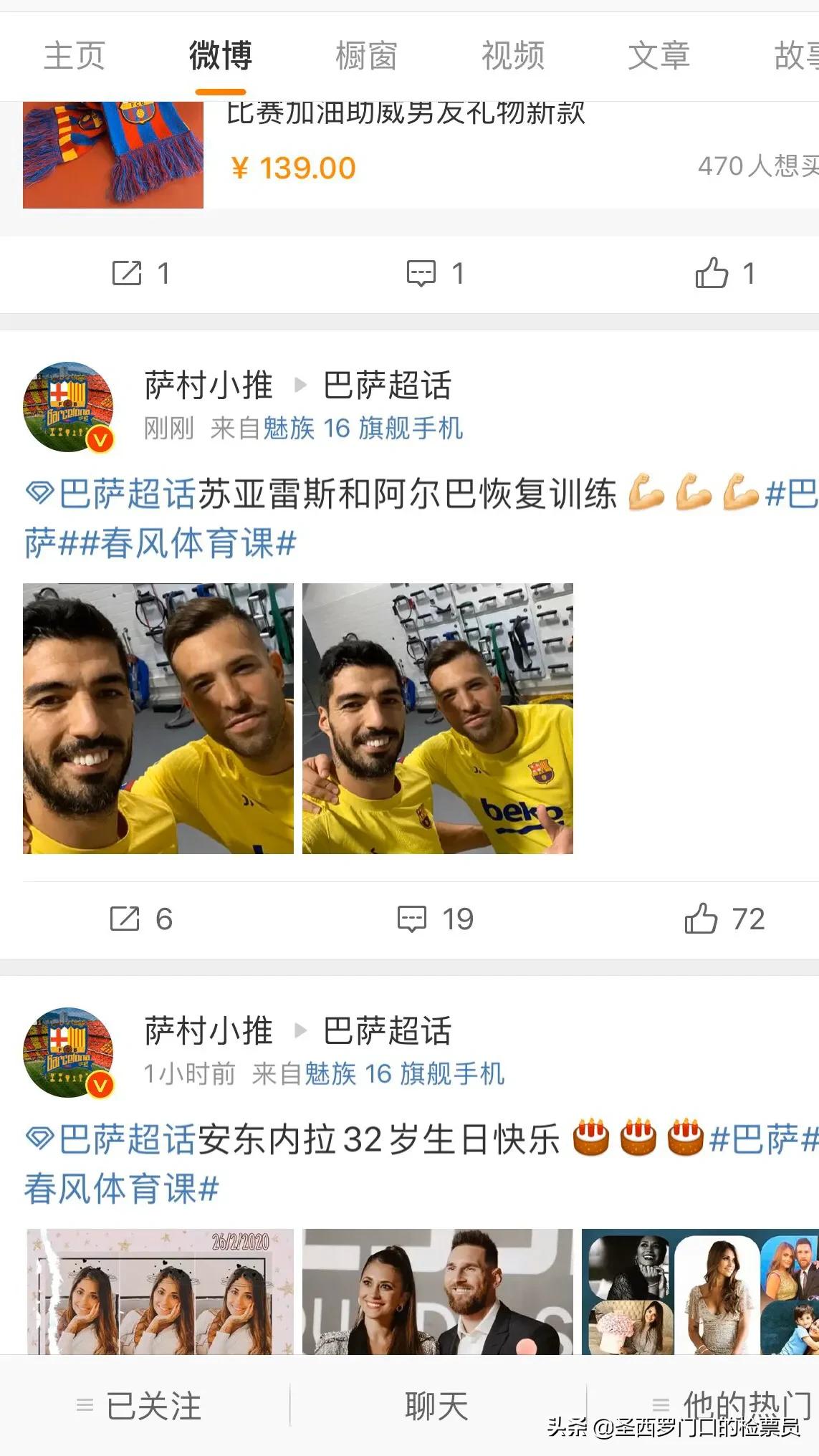Repost the scarf product post

pyautogui.click(x=140, y=273)
